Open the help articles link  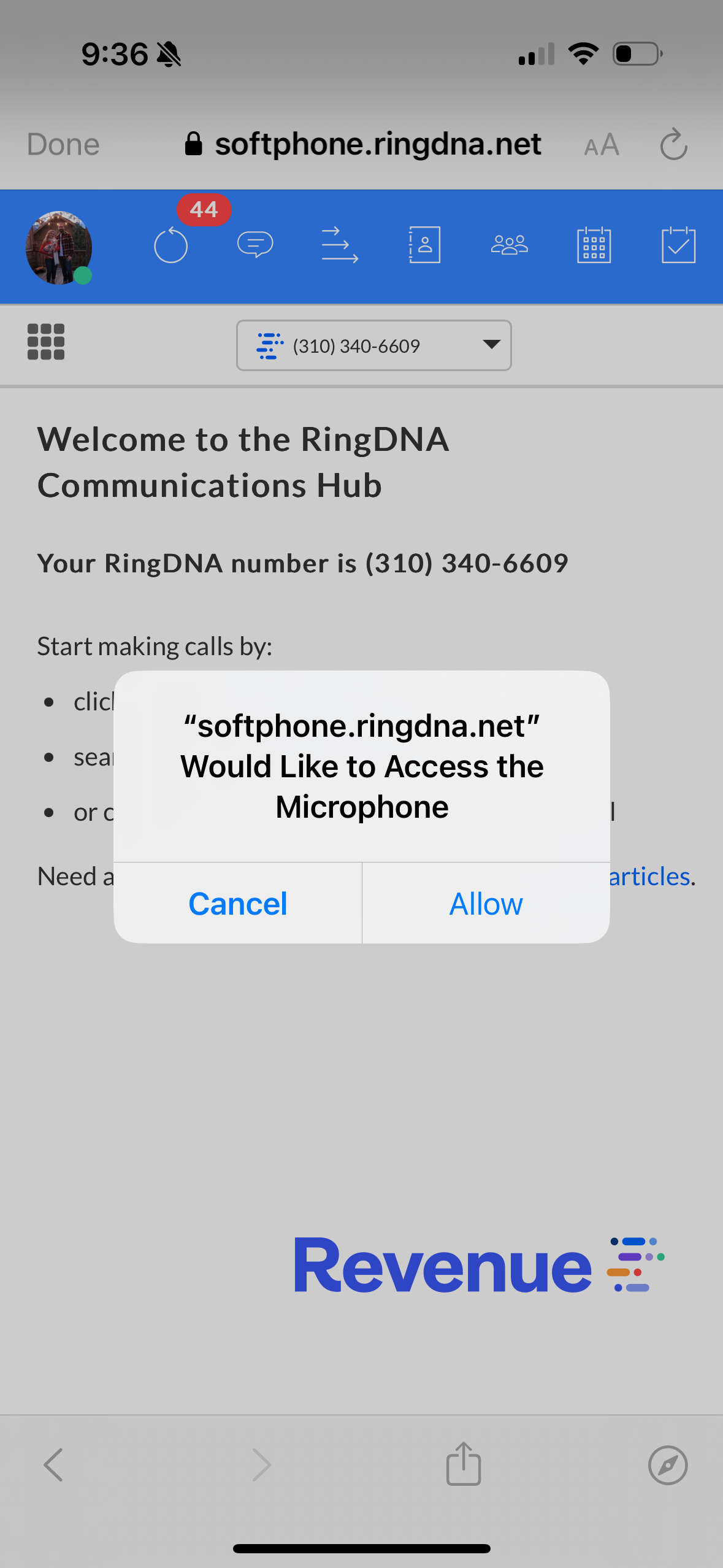(x=649, y=876)
